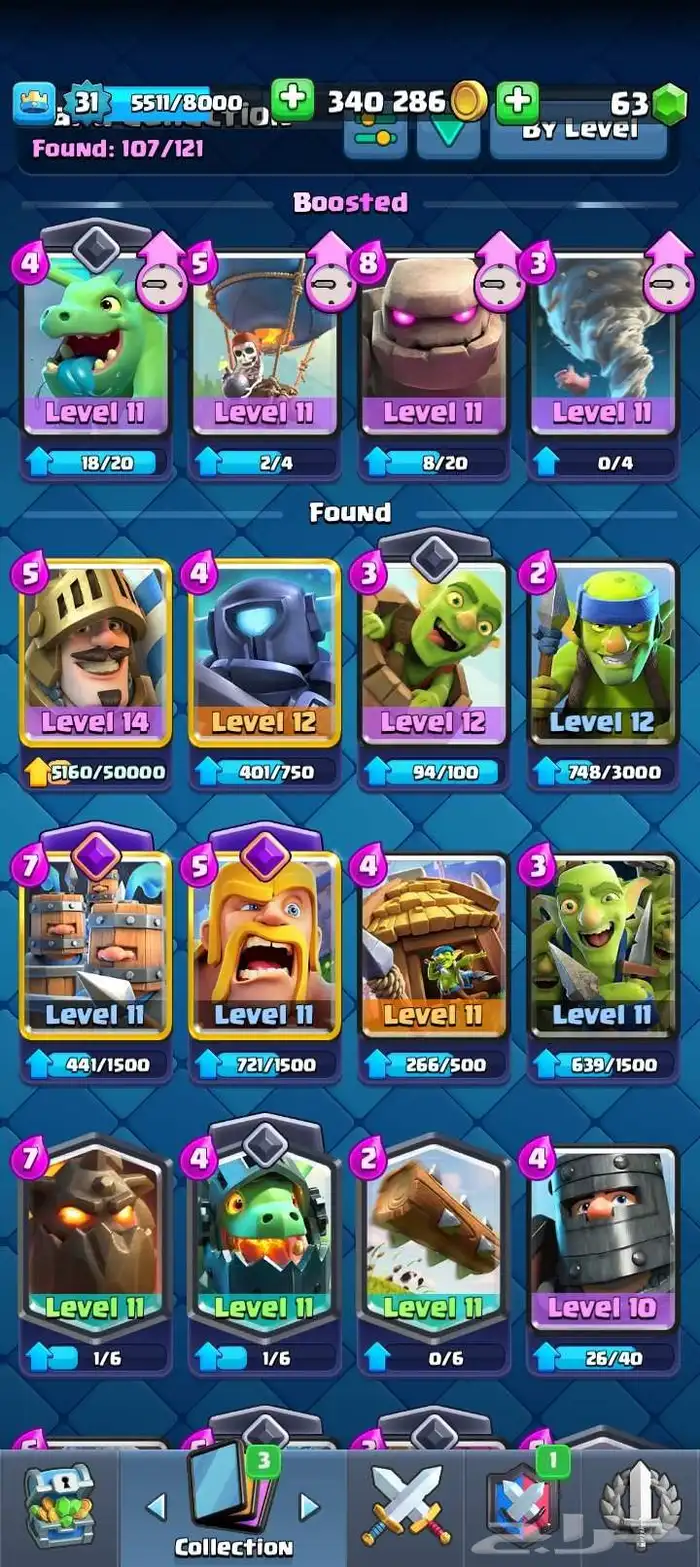Buy gems using the plus beside gems
700x1567 pixels.
tap(517, 101)
